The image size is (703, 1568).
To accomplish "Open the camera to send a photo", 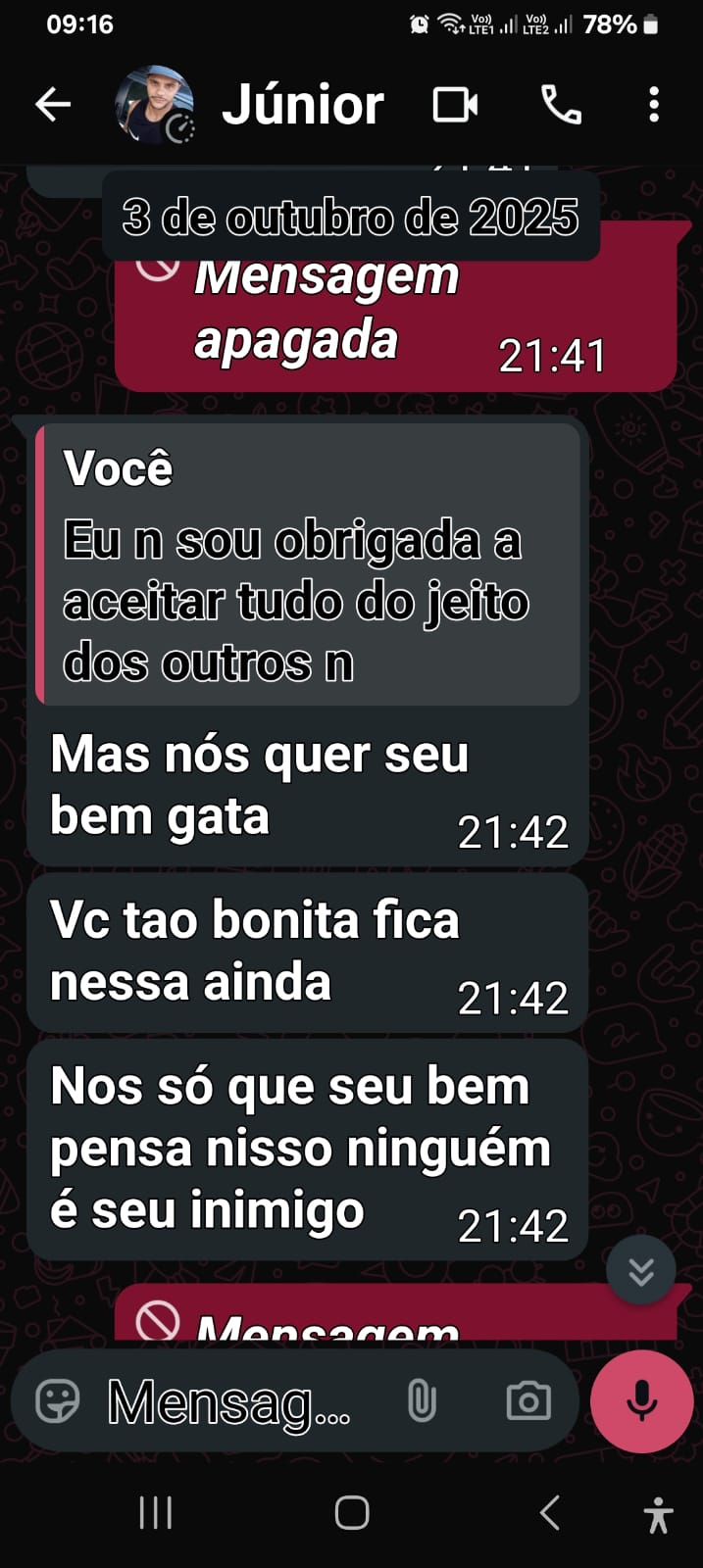I will [x=528, y=1401].
